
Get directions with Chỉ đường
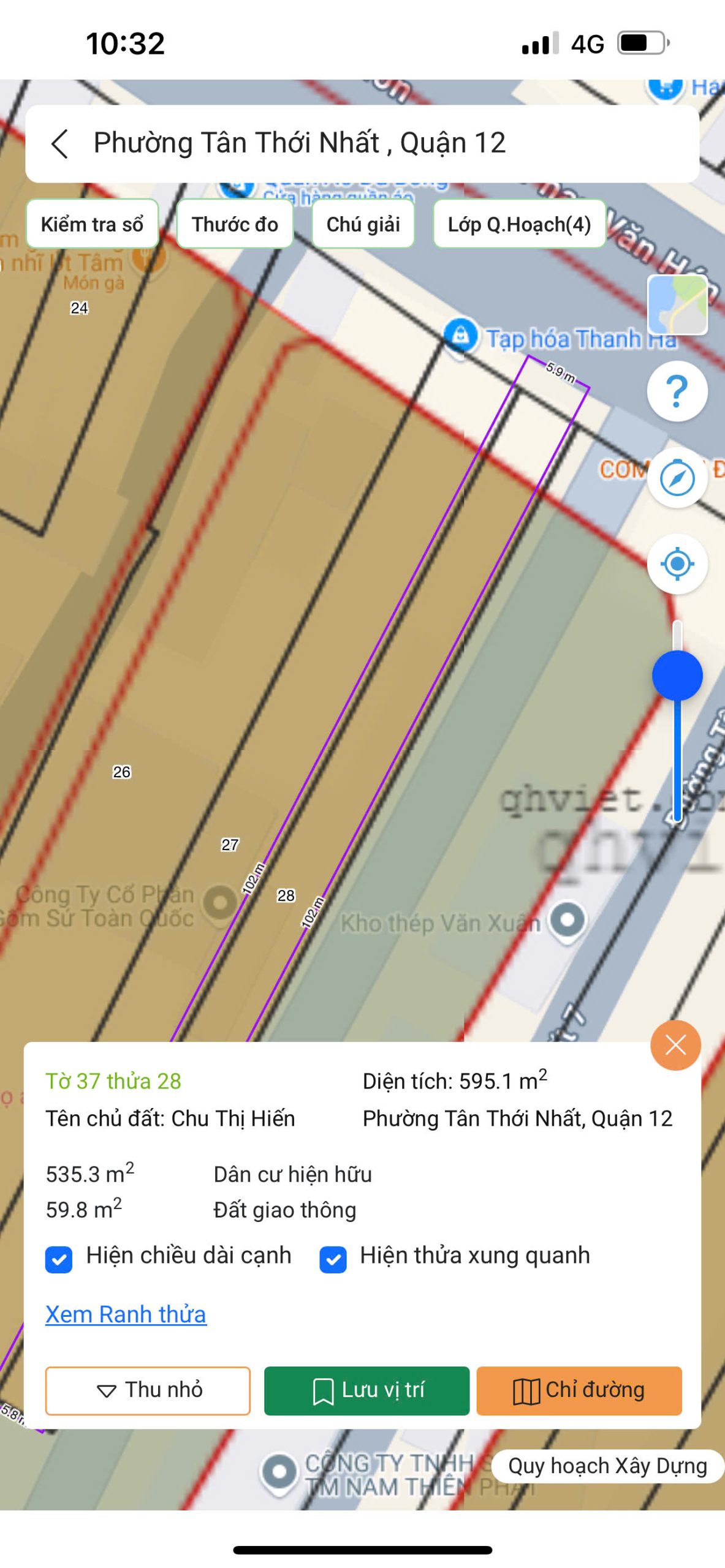point(579,1390)
